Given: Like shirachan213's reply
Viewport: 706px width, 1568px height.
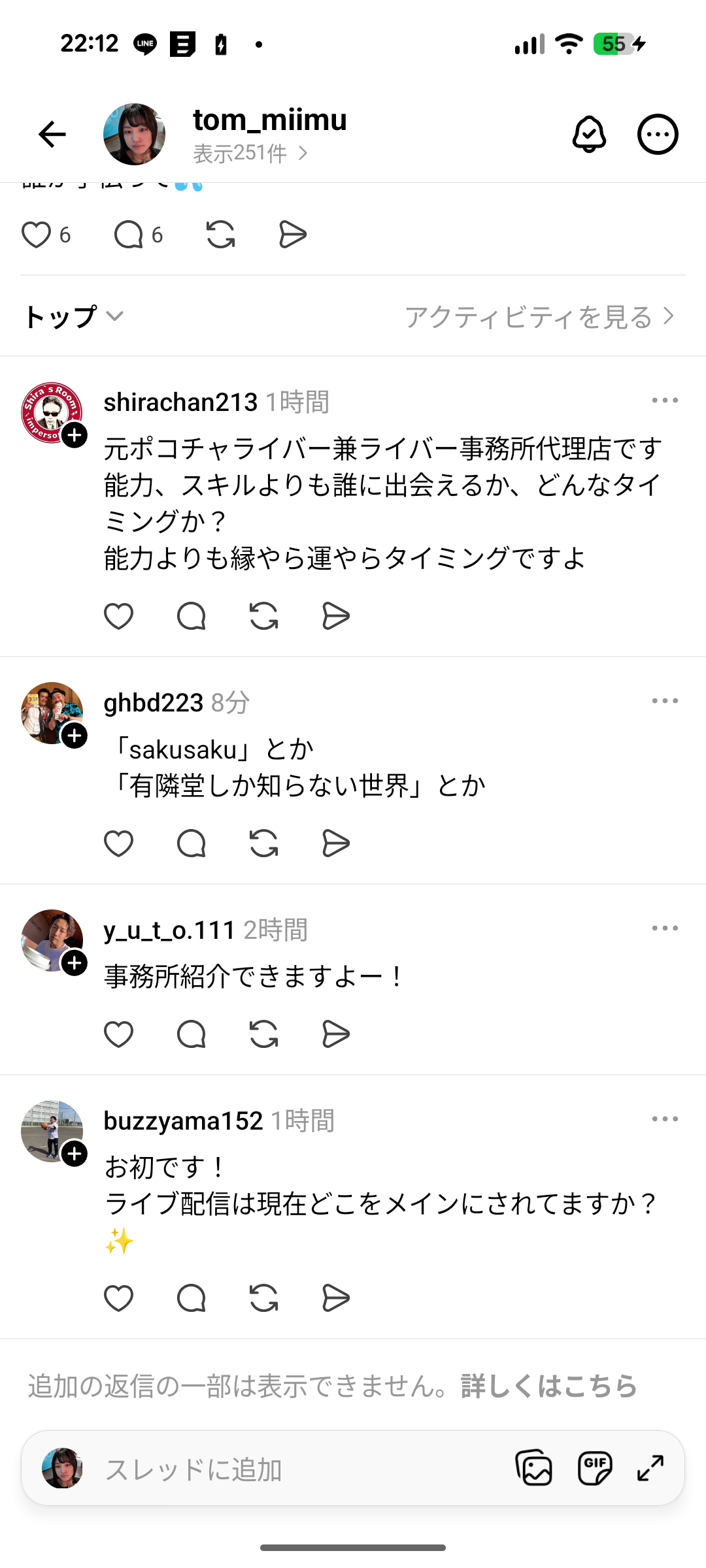Looking at the screenshot, I should coord(118,616).
